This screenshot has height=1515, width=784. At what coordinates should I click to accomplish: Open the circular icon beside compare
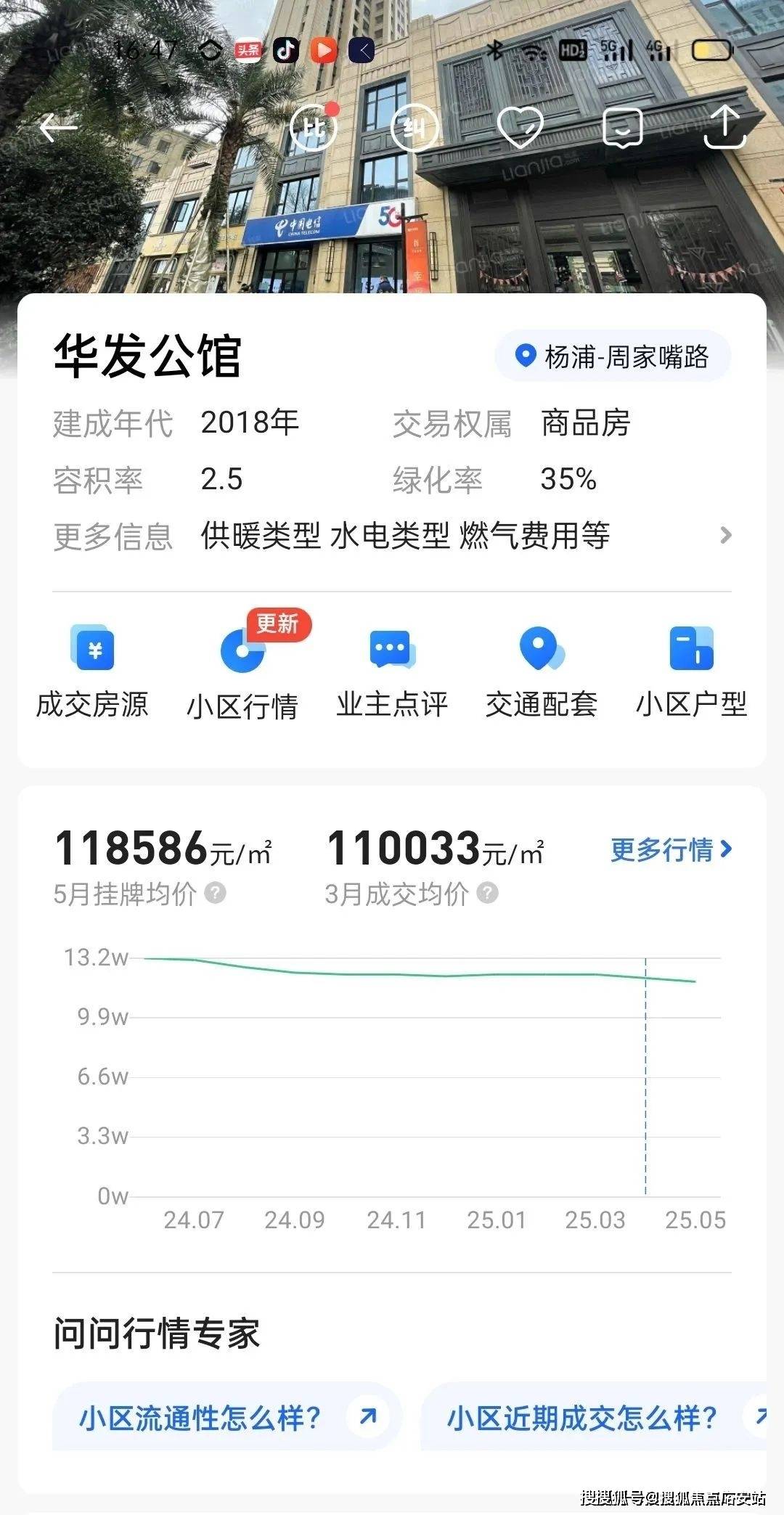click(415, 128)
